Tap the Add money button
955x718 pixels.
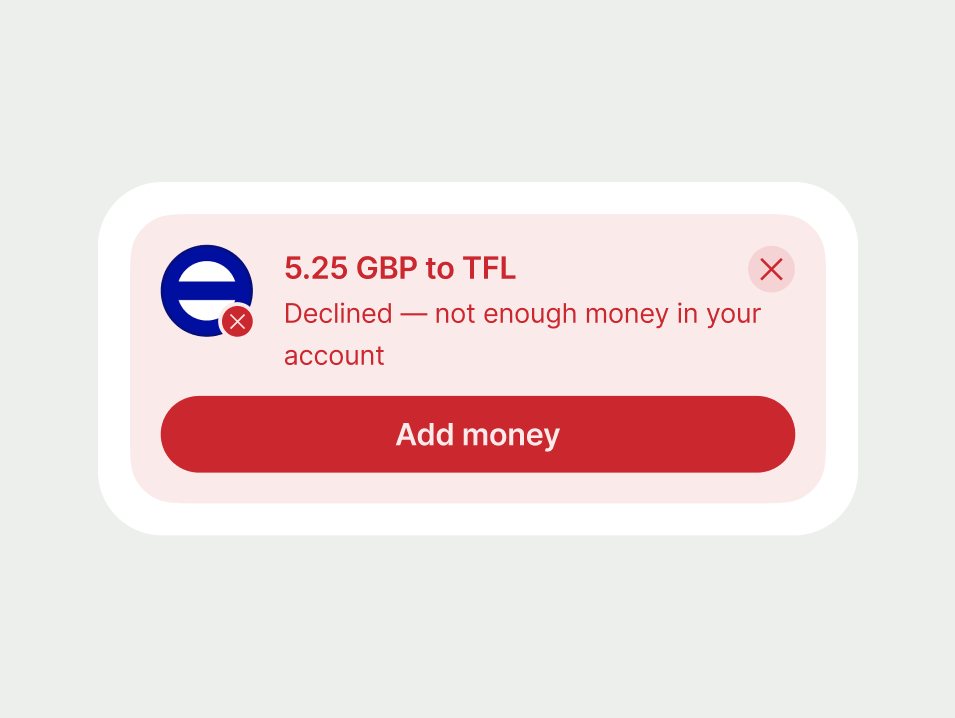pyautogui.click(x=477, y=434)
